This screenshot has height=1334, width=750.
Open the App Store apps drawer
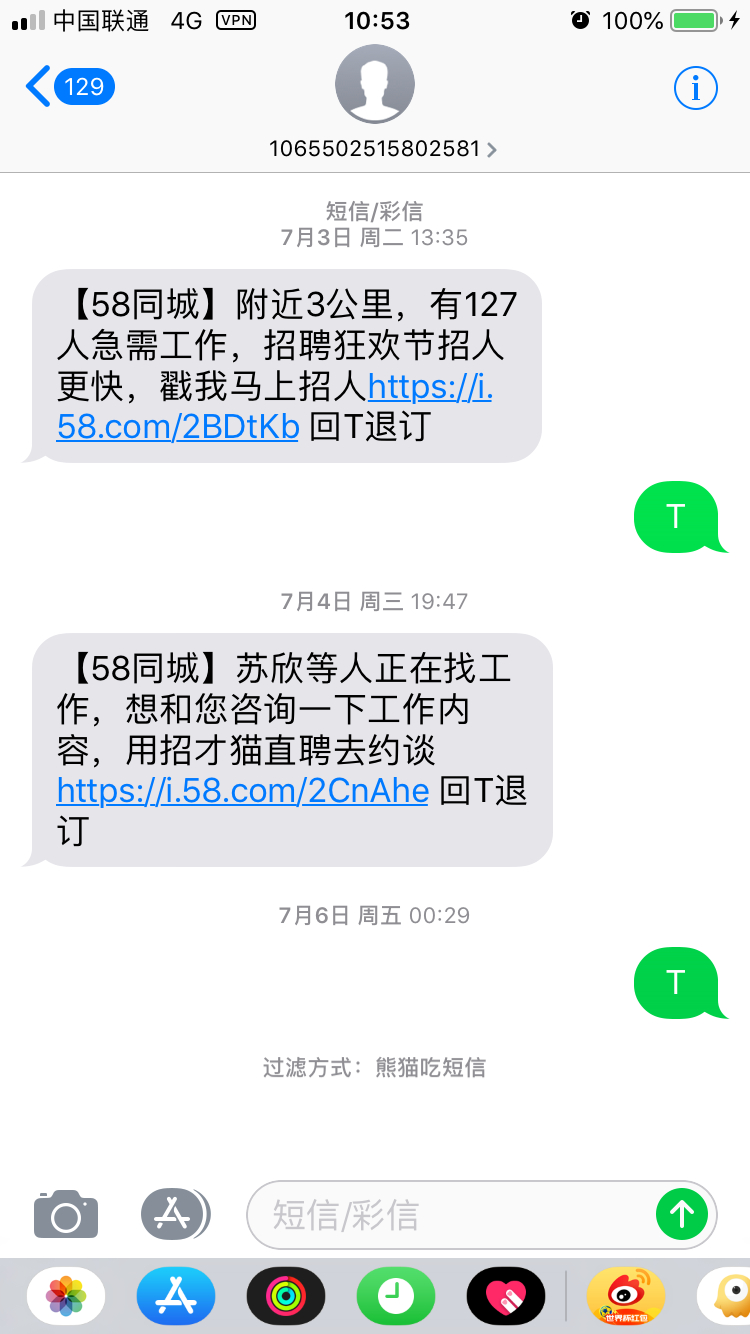175,1215
